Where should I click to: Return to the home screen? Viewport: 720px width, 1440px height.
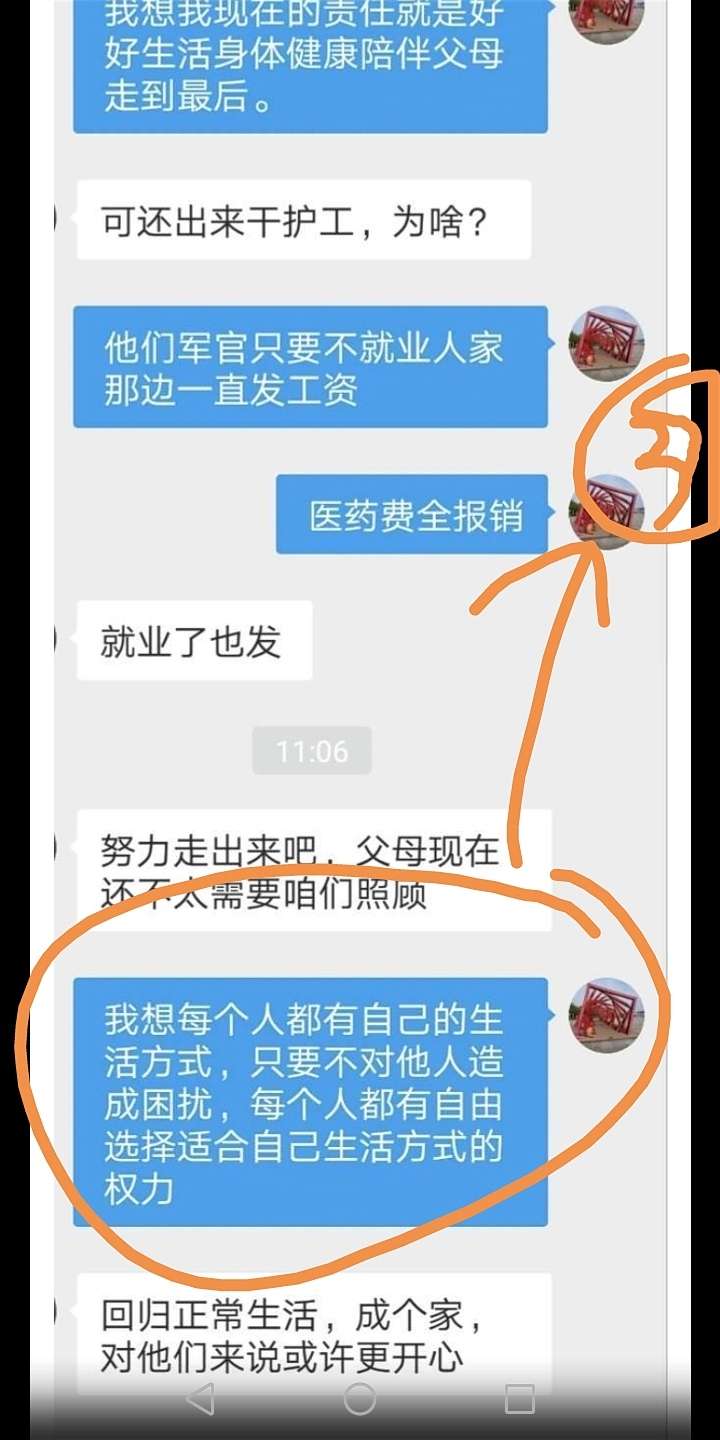pos(360,1399)
